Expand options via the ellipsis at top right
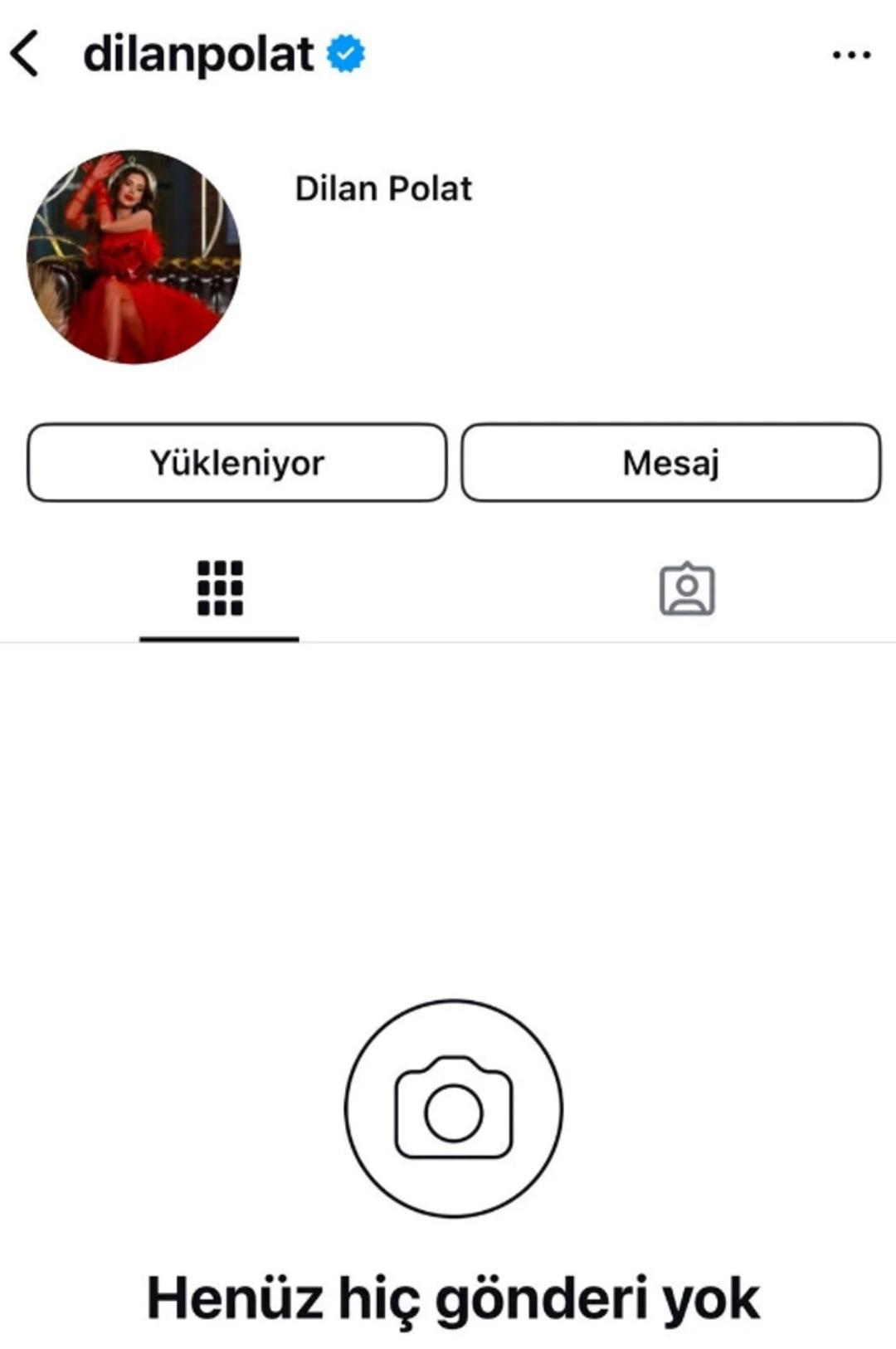 coord(850,53)
